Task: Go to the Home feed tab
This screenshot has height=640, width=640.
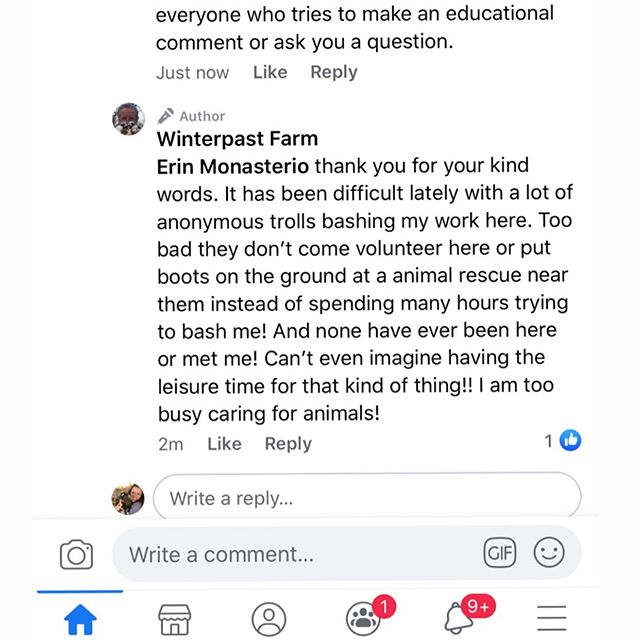Action: click(80, 617)
